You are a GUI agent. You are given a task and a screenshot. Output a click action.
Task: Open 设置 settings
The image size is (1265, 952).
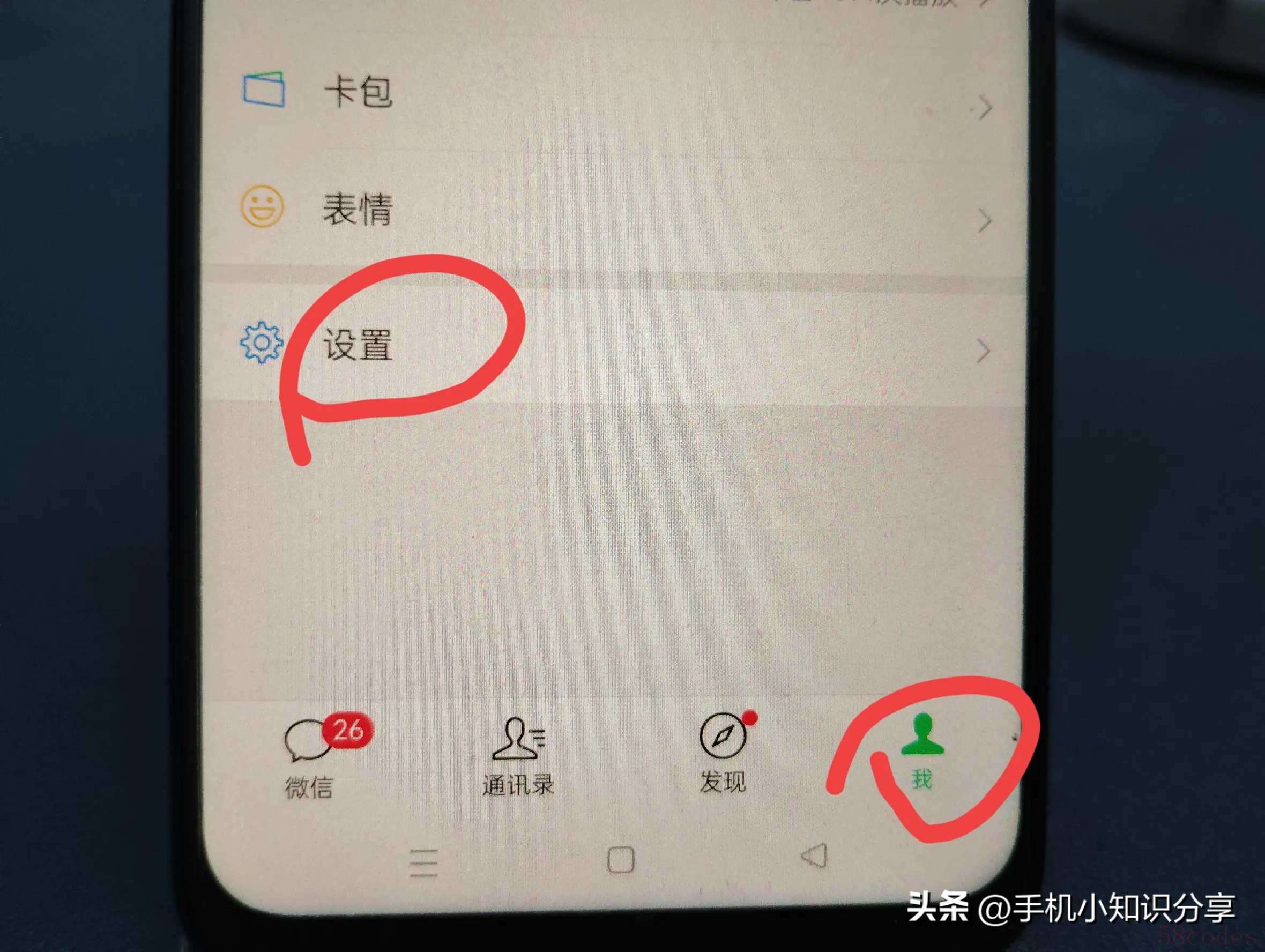tap(358, 345)
